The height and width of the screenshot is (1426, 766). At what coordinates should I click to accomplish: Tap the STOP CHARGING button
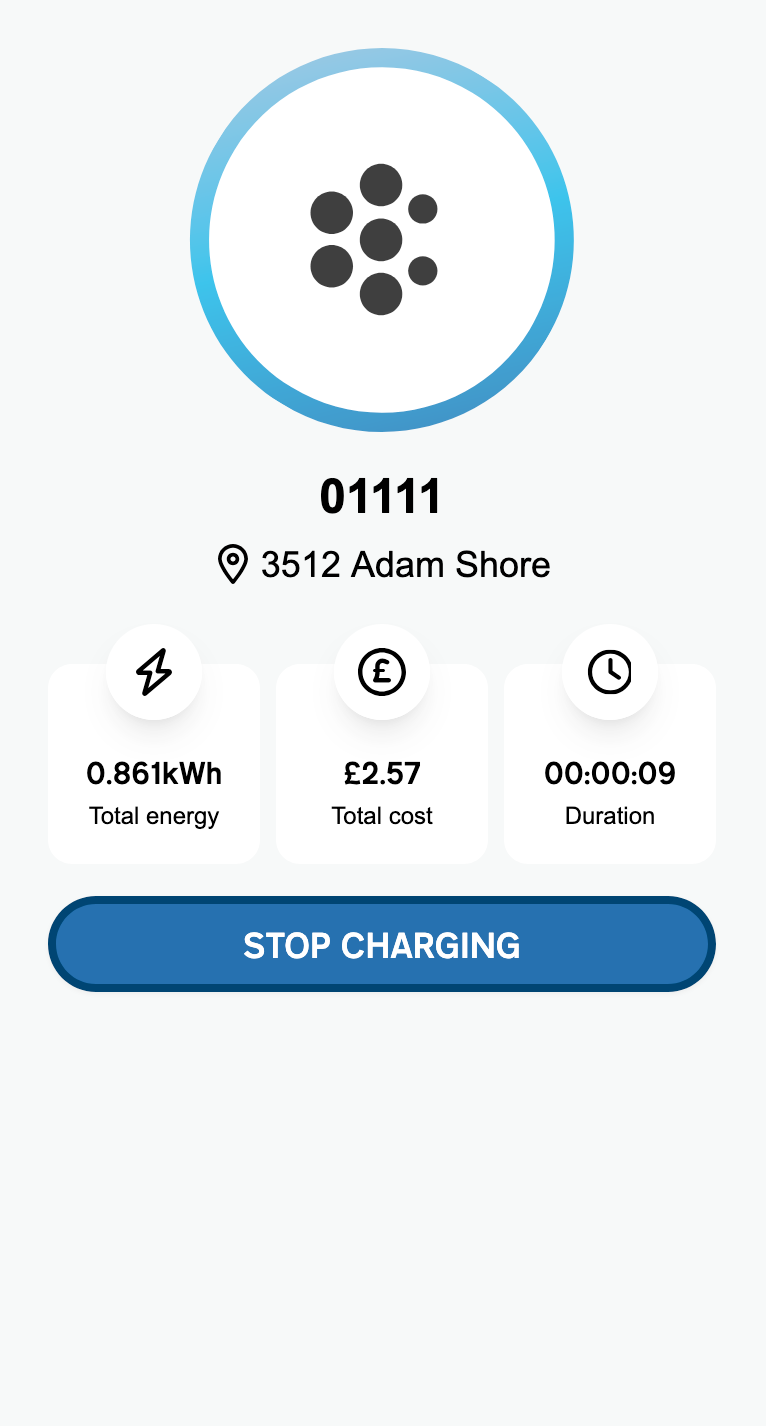382,944
